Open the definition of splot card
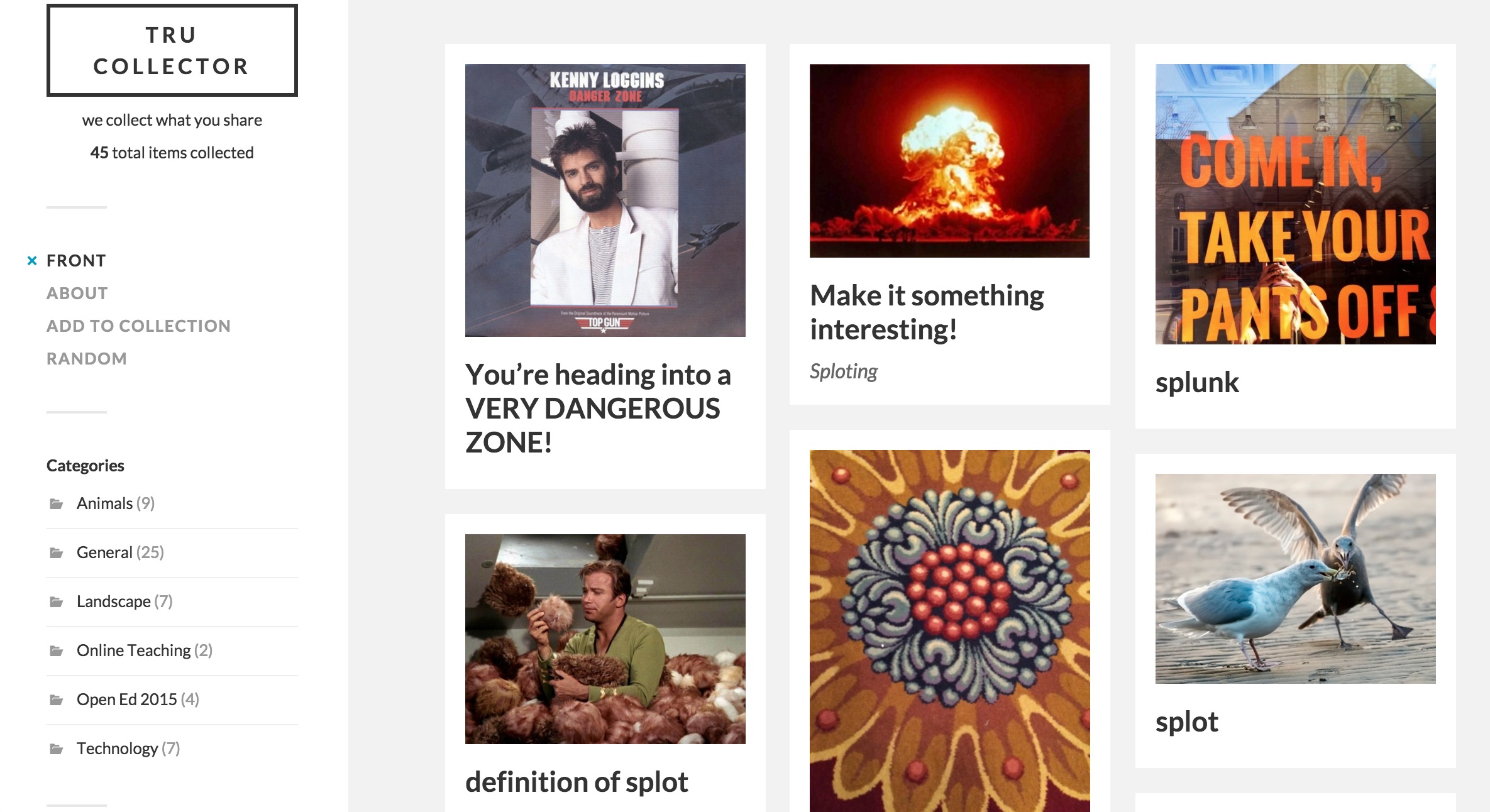Image resolution: width=1490 pixels, height=812 pixels. (x=577, y=782)
